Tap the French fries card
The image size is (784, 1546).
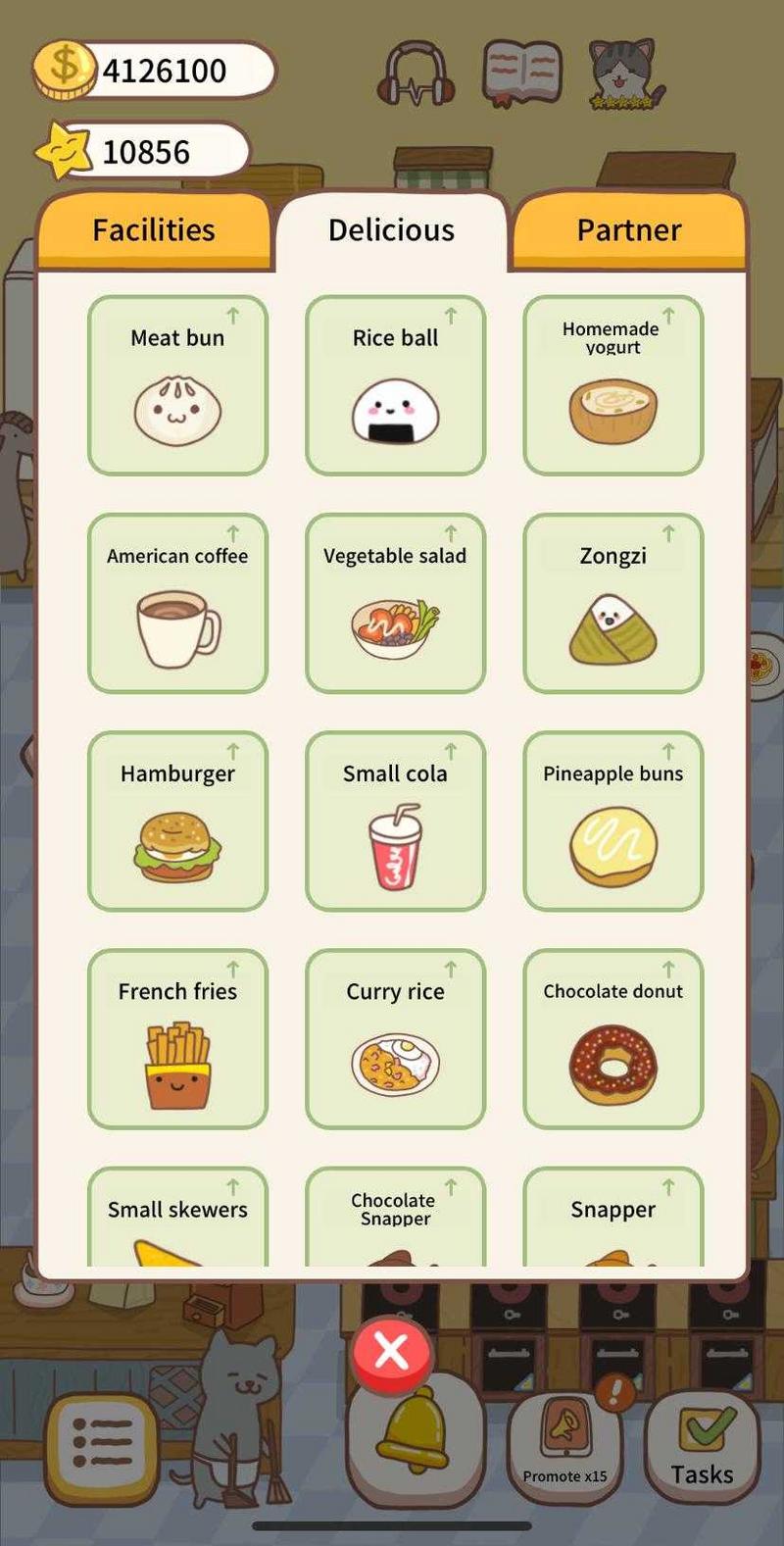(x=177, y=1038)
